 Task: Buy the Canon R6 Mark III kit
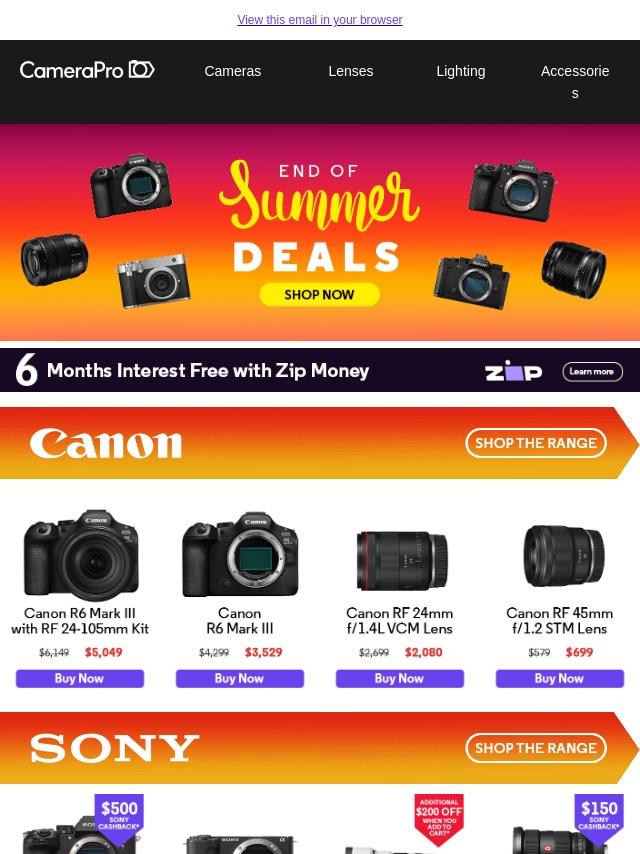79,678
